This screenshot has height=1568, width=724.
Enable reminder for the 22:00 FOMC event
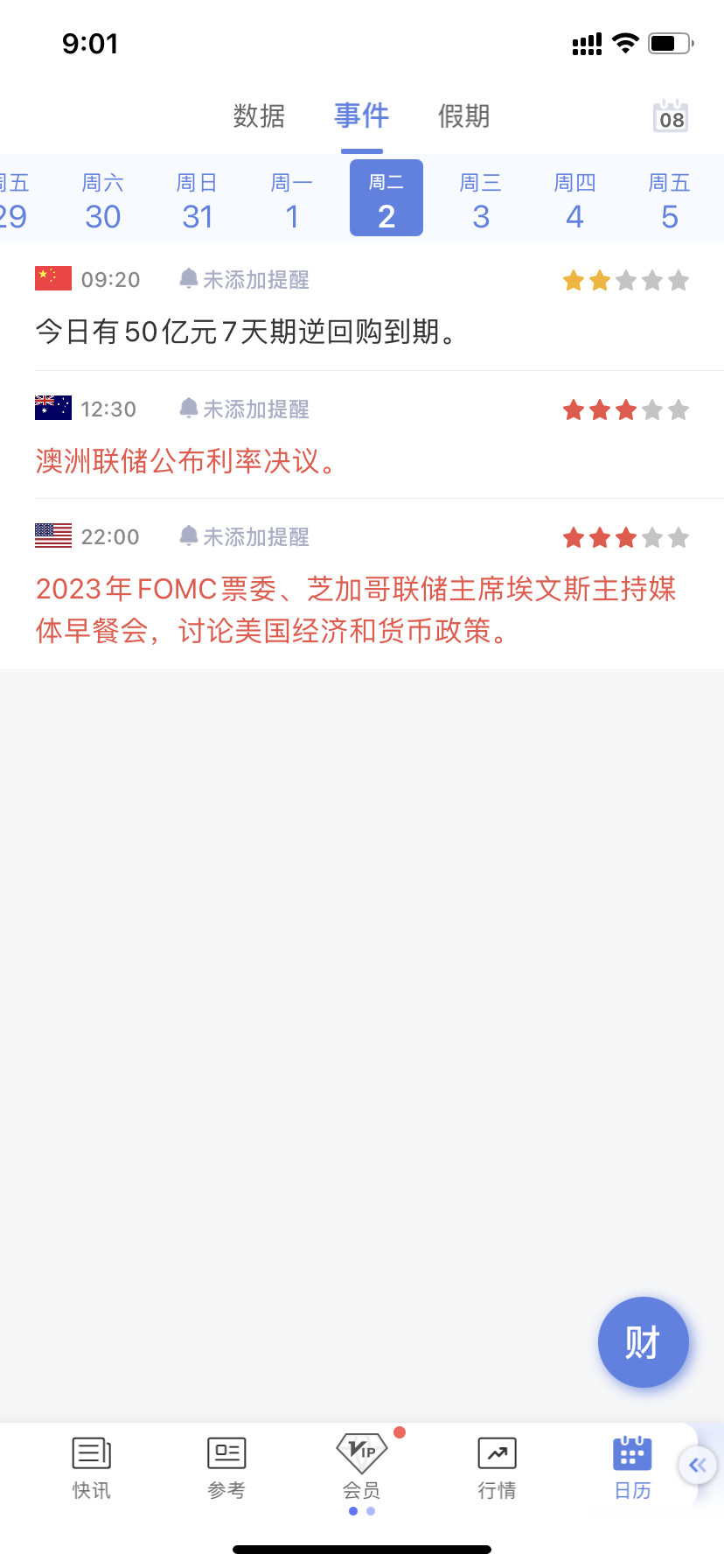243,535
